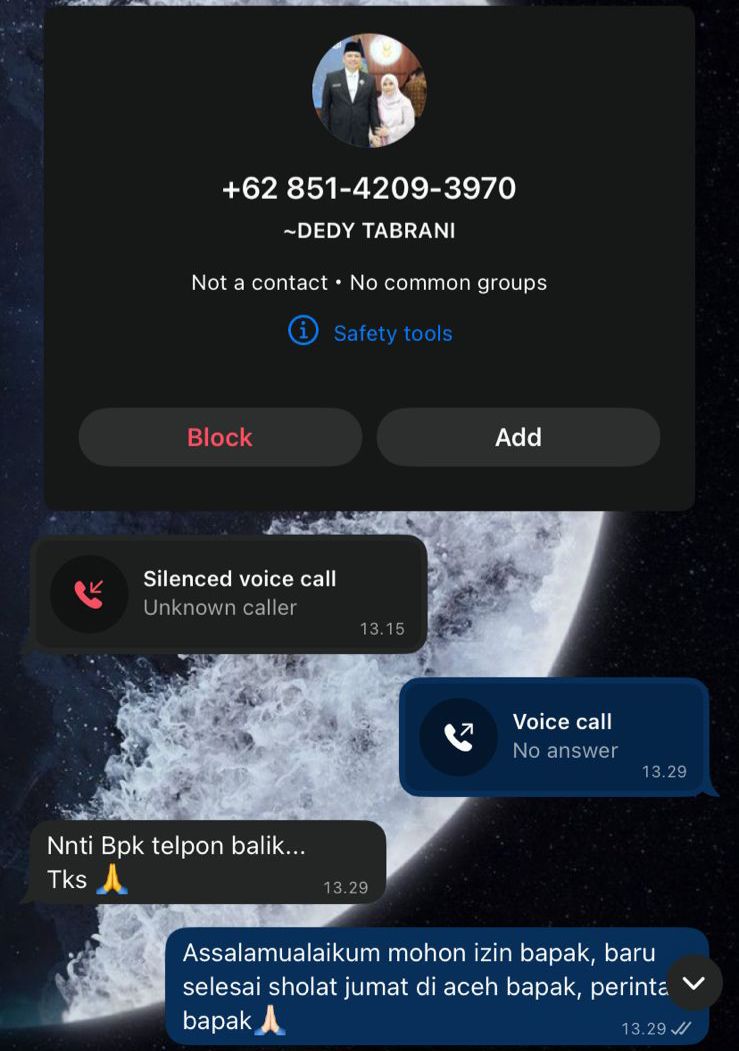Screen dimensions: 739x1051
Task: Tap the Silenced voice call entry
Action: (x=229, y=594)
